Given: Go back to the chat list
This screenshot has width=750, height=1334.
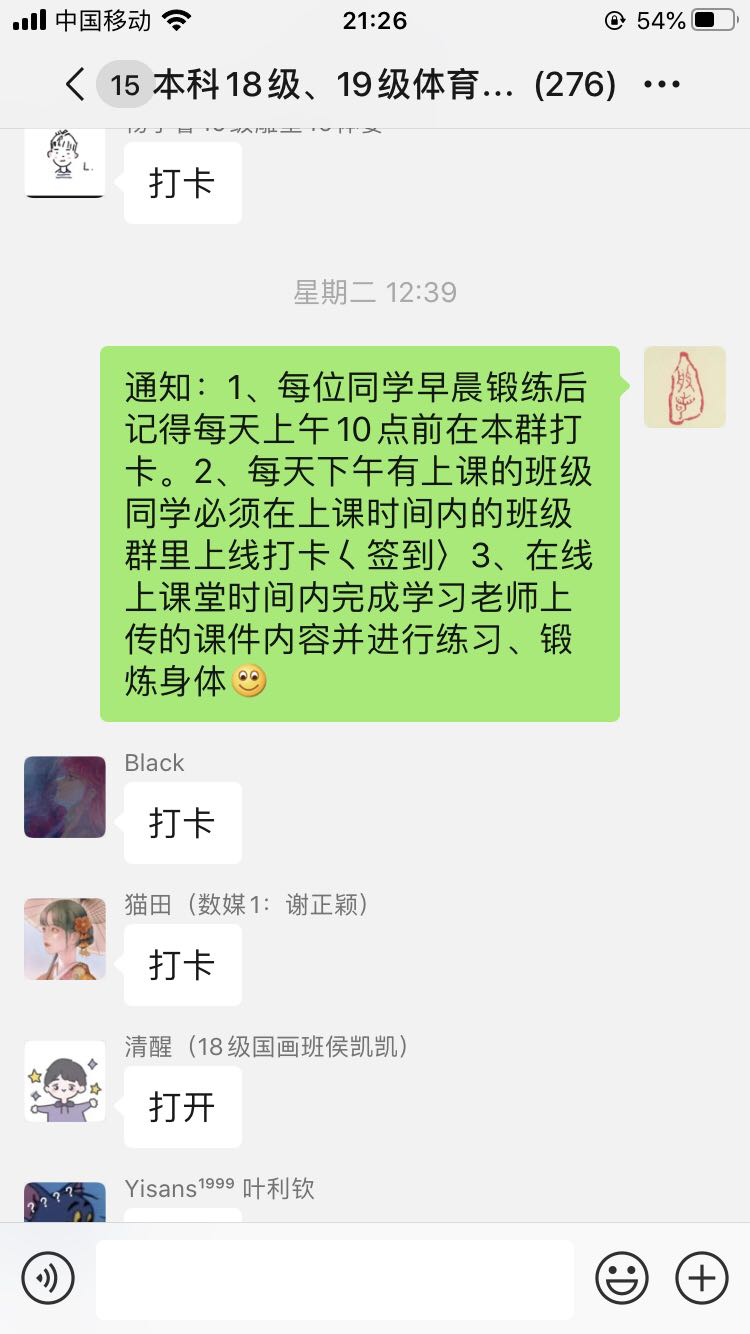Looking at the screenshot, I should [x=76, y=85].
